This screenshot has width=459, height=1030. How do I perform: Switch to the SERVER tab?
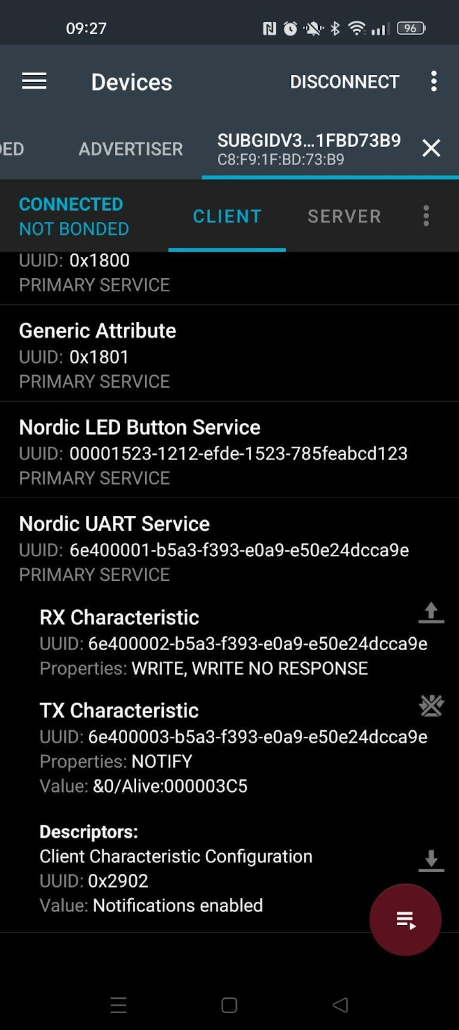click(344, 216)
